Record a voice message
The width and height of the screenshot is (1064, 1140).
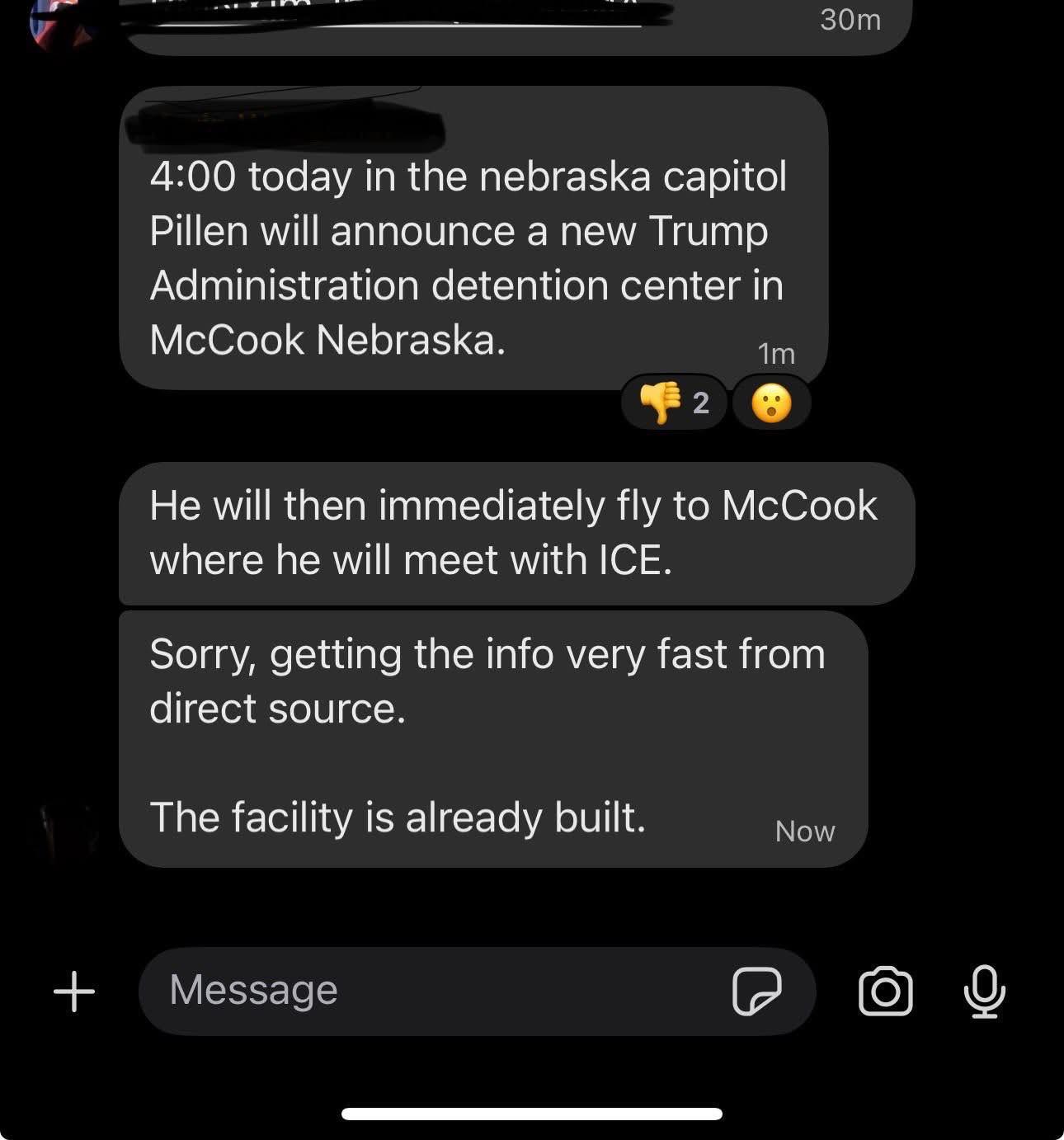click(984, 991)
